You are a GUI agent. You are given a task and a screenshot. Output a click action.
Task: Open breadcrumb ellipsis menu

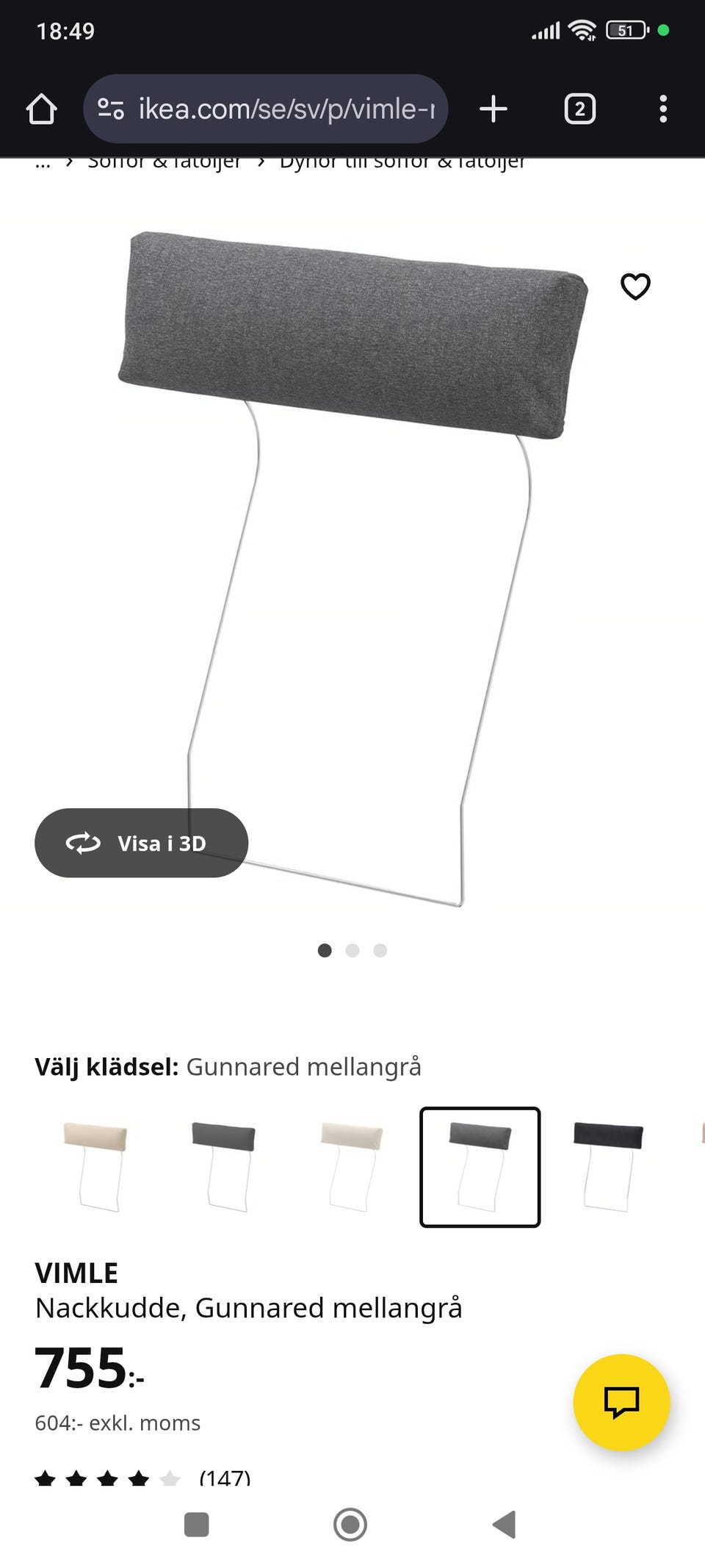point(42,163)
